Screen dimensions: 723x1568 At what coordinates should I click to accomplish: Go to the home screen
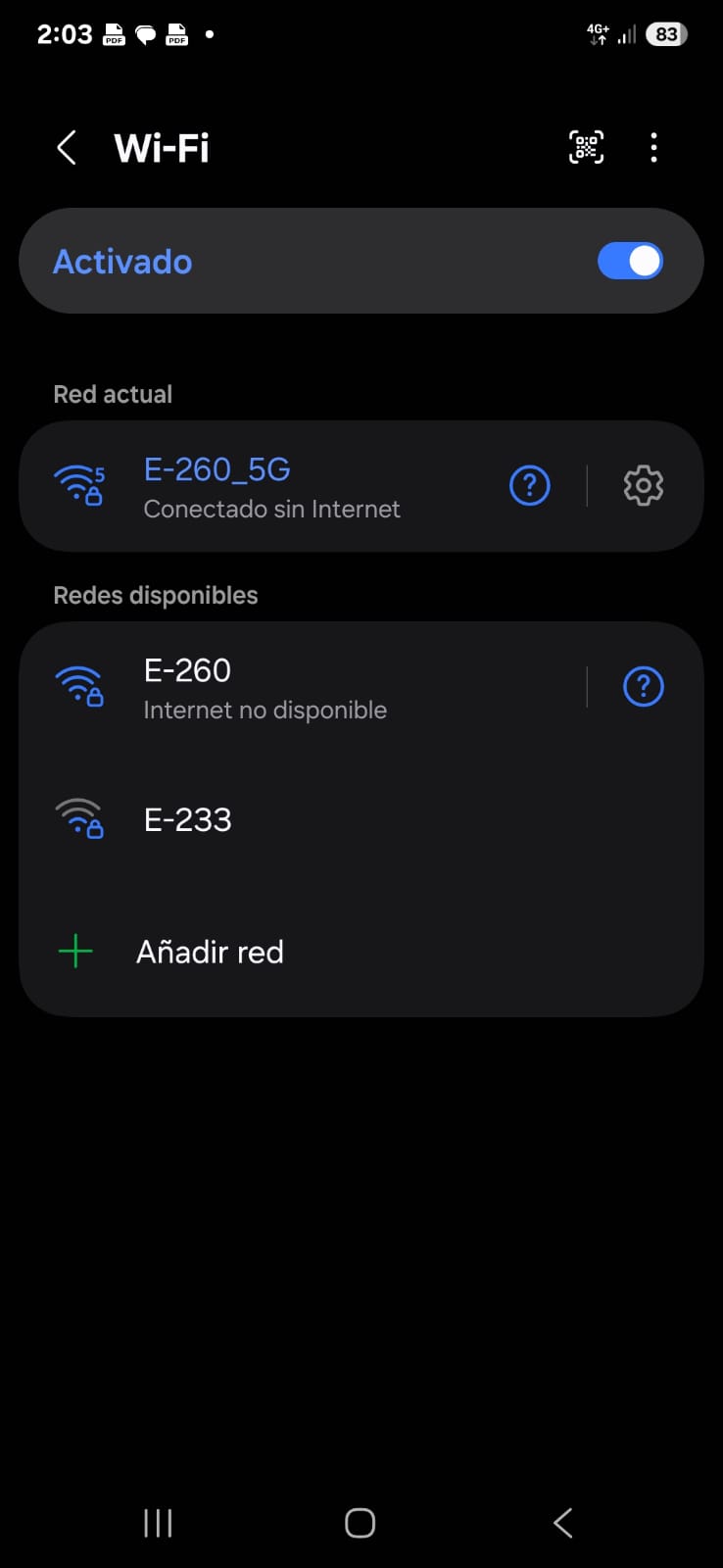(x=361, y=1523)
